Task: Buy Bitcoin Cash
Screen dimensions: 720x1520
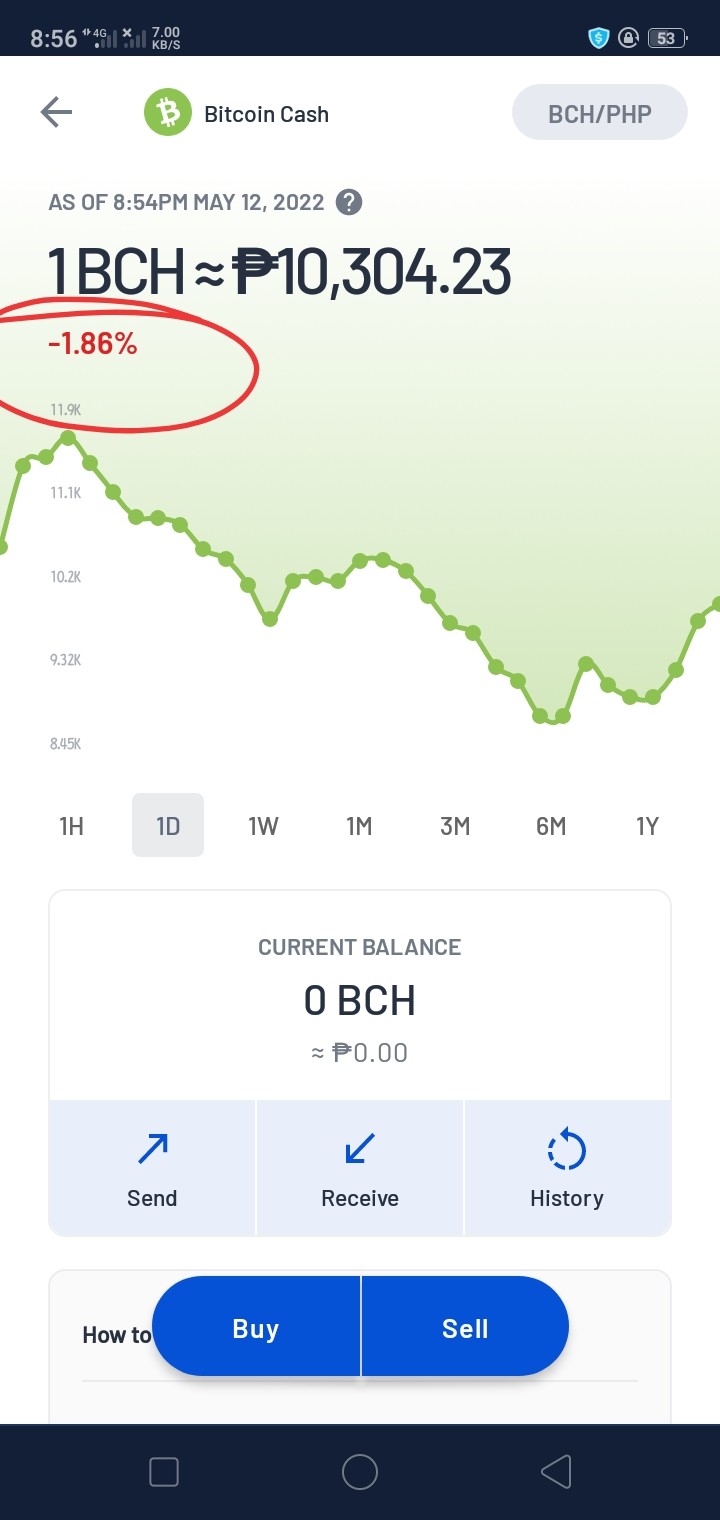Action: tap(256, 1328)
